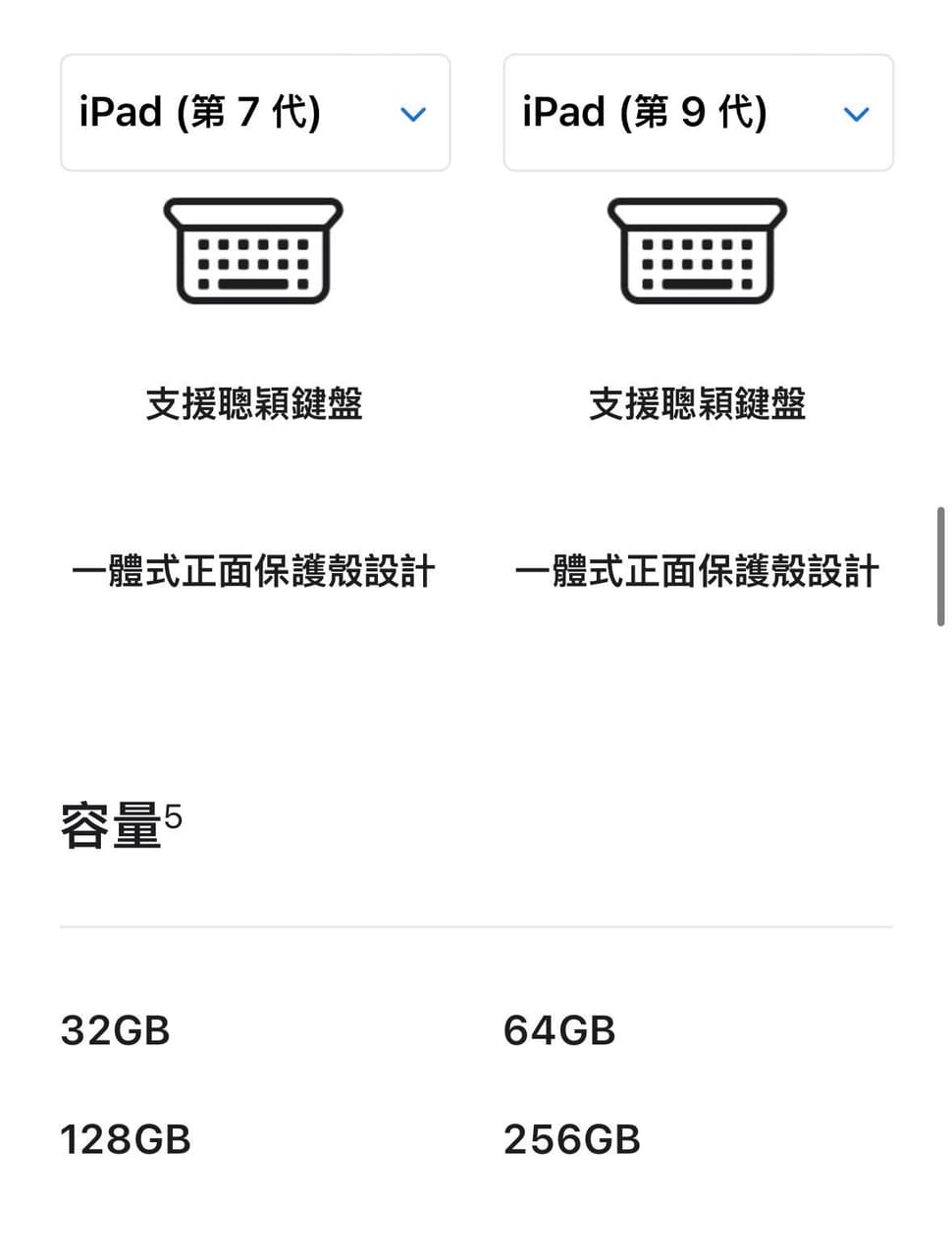Expand the left device comparison dropdown

(254, 112)
